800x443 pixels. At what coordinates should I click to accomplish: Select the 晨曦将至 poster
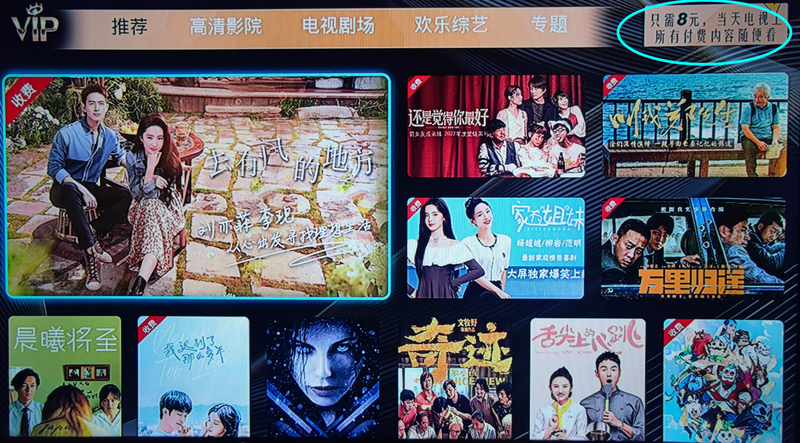(65, 378)
